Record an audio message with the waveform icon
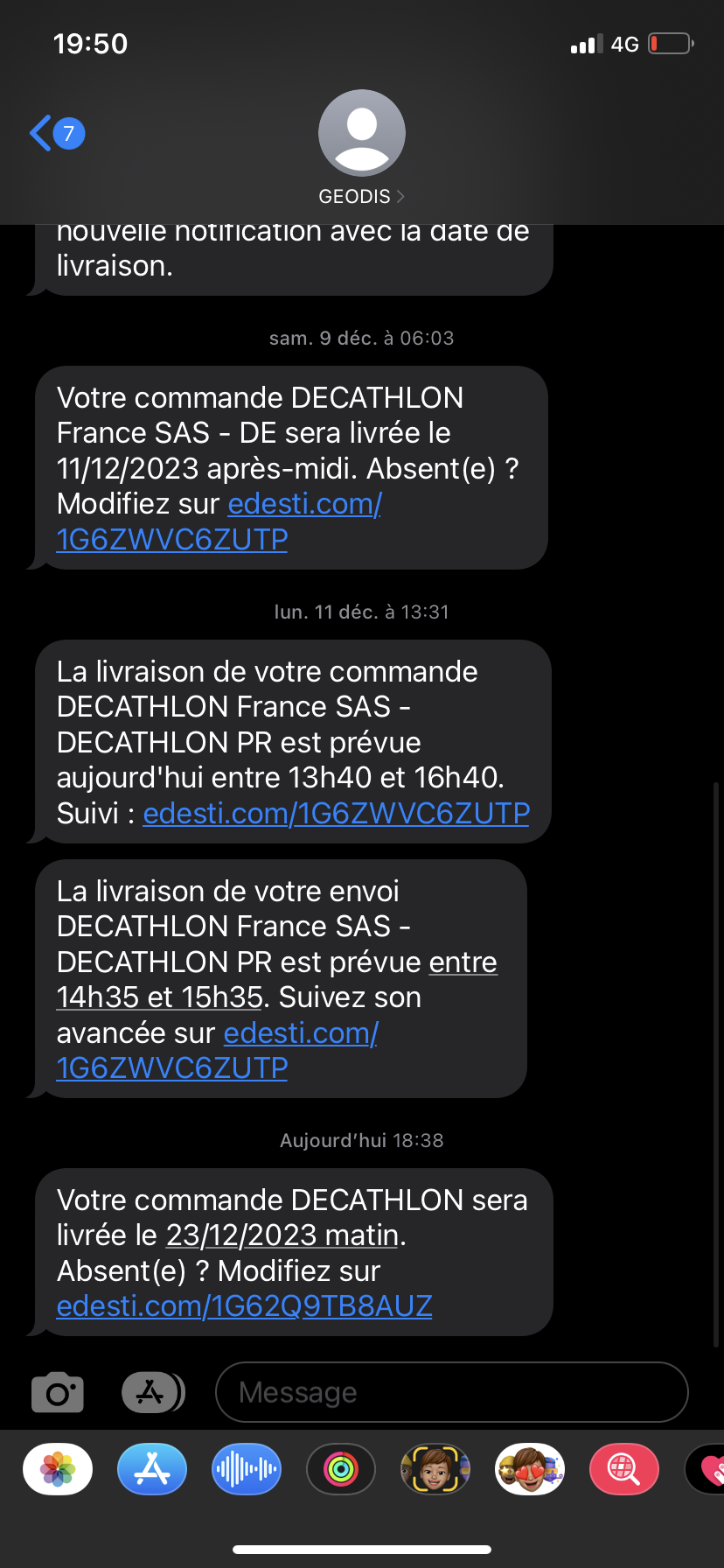Viewport: 724px width, 1568px height. [247, 1469]
